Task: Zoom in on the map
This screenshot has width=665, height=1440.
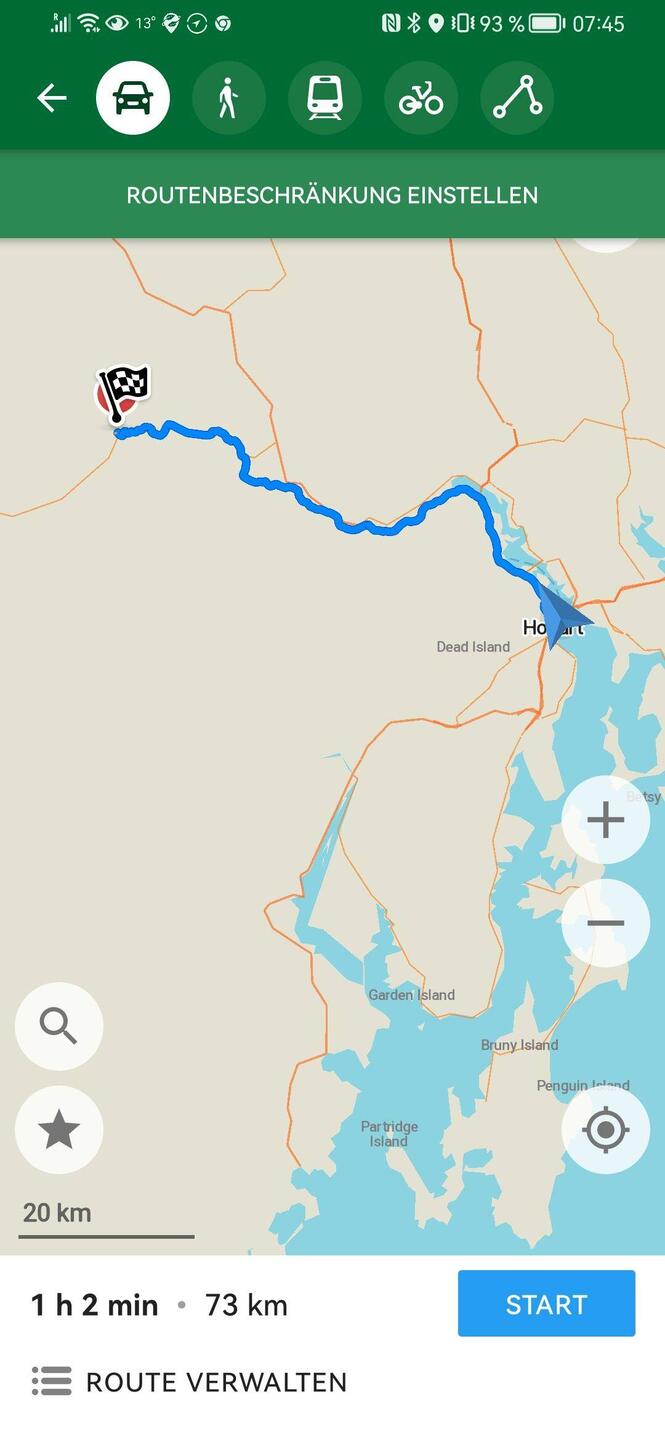Action: click(605, 821)
